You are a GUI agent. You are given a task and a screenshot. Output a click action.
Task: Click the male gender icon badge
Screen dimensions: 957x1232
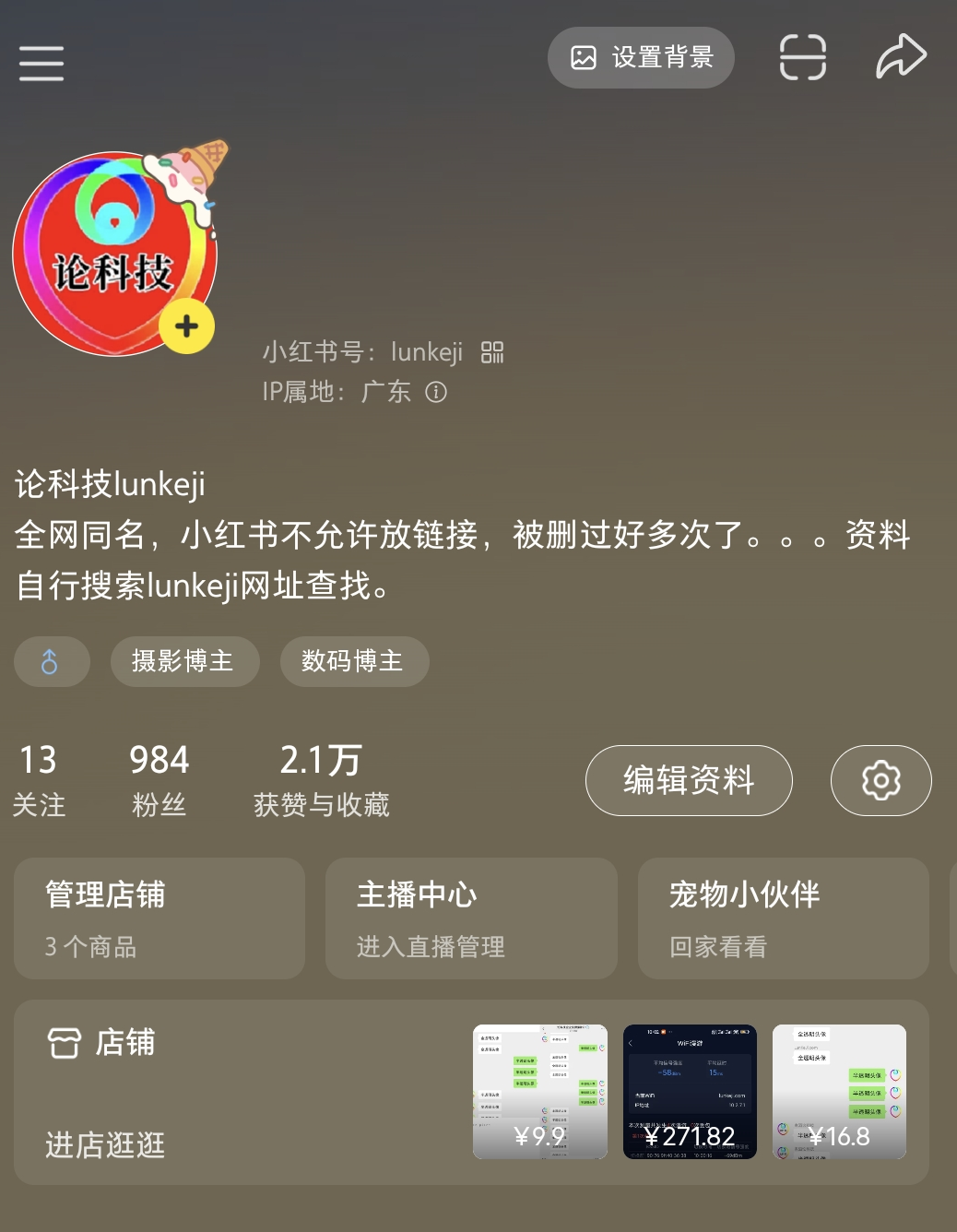click(52, 661)
